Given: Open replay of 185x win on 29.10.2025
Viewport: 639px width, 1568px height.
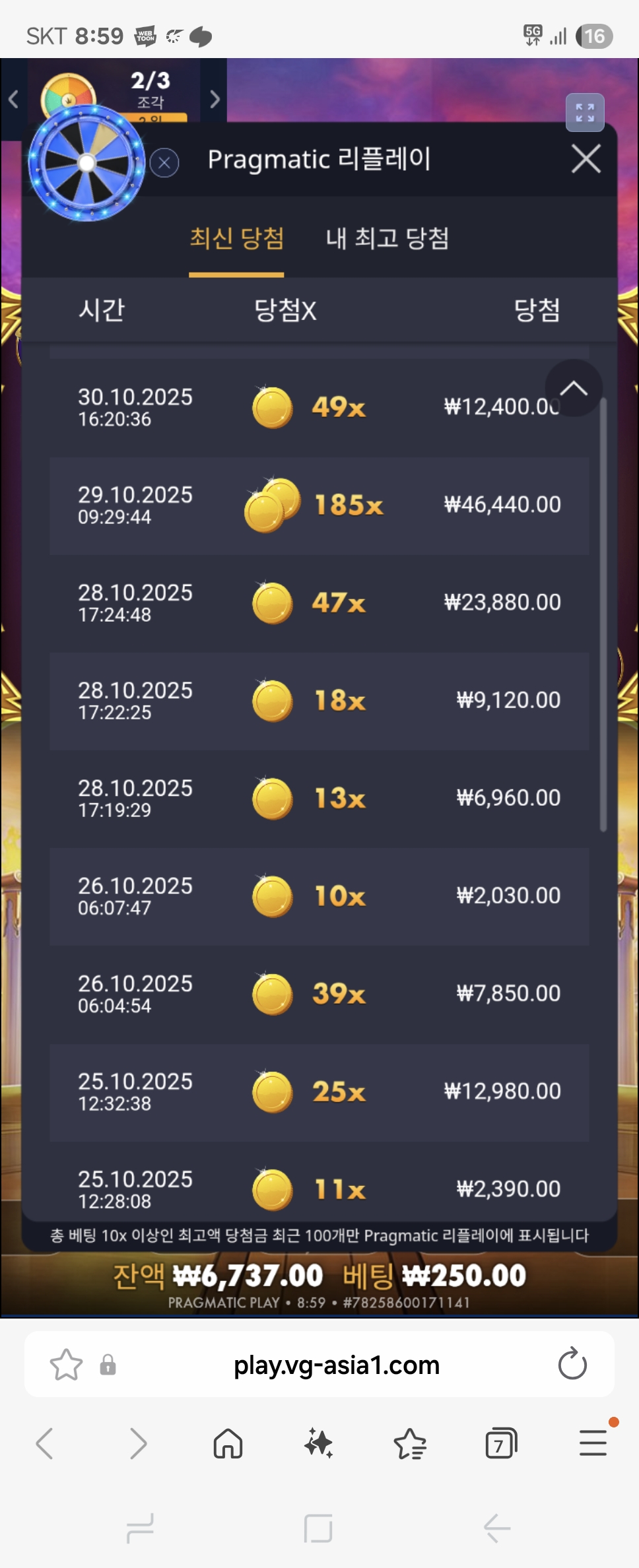Looking at the screenshot, I should 319,506.
